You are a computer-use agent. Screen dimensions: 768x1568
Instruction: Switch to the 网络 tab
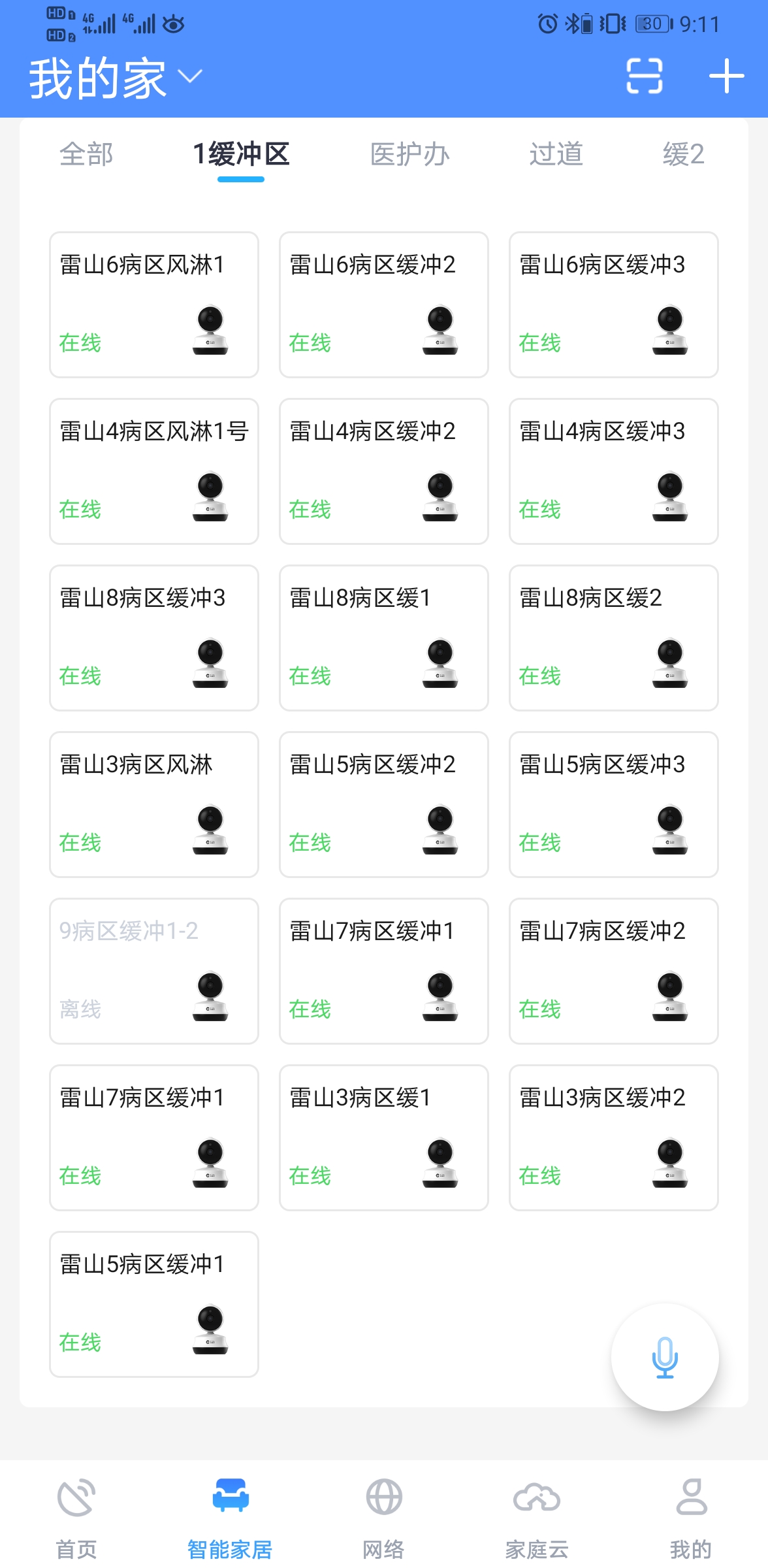[x=384, y=1517]
